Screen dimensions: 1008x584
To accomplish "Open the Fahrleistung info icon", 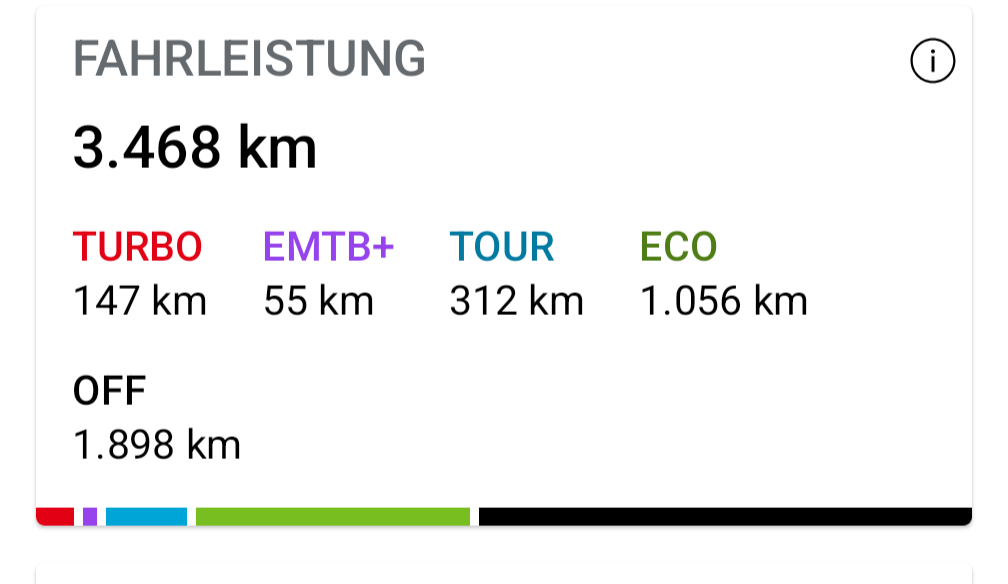I will pyautogui.click(x=932, y=62).
